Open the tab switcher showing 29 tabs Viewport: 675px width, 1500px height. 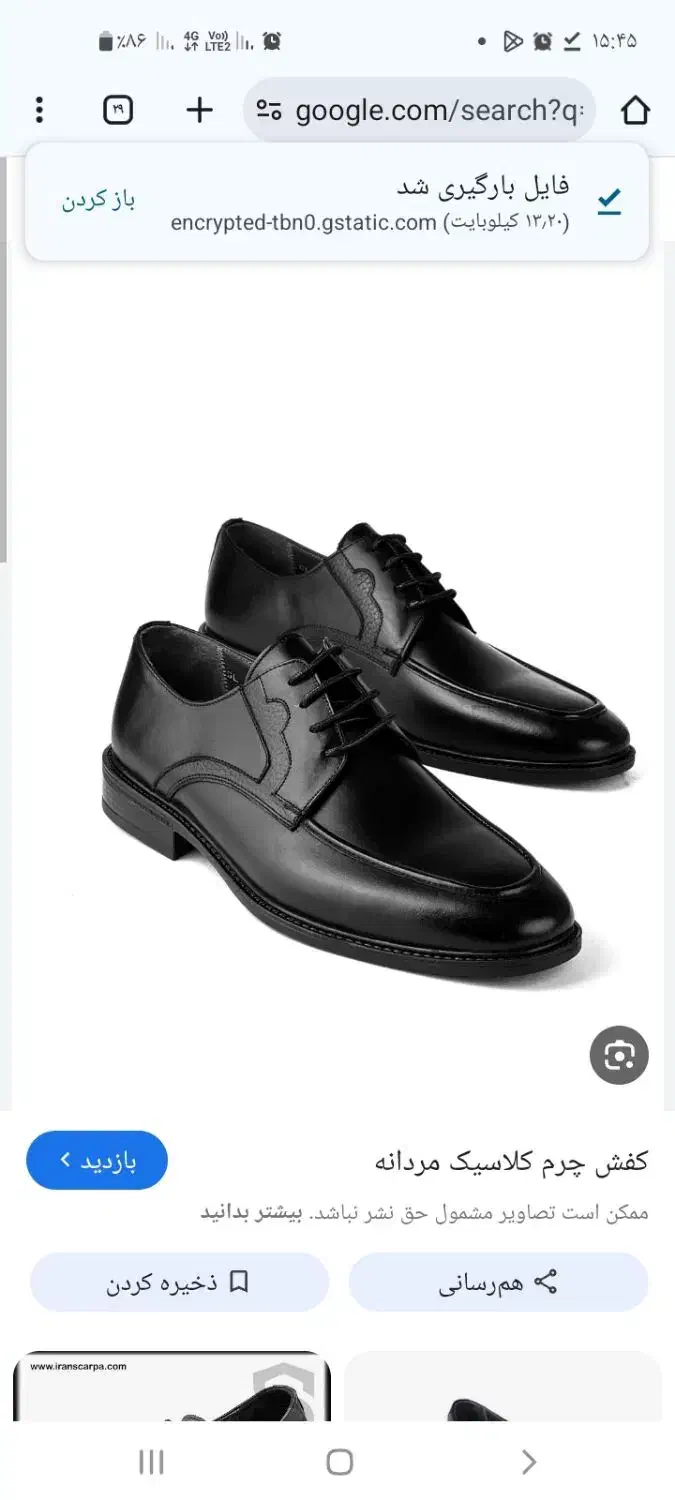[118, 110]
